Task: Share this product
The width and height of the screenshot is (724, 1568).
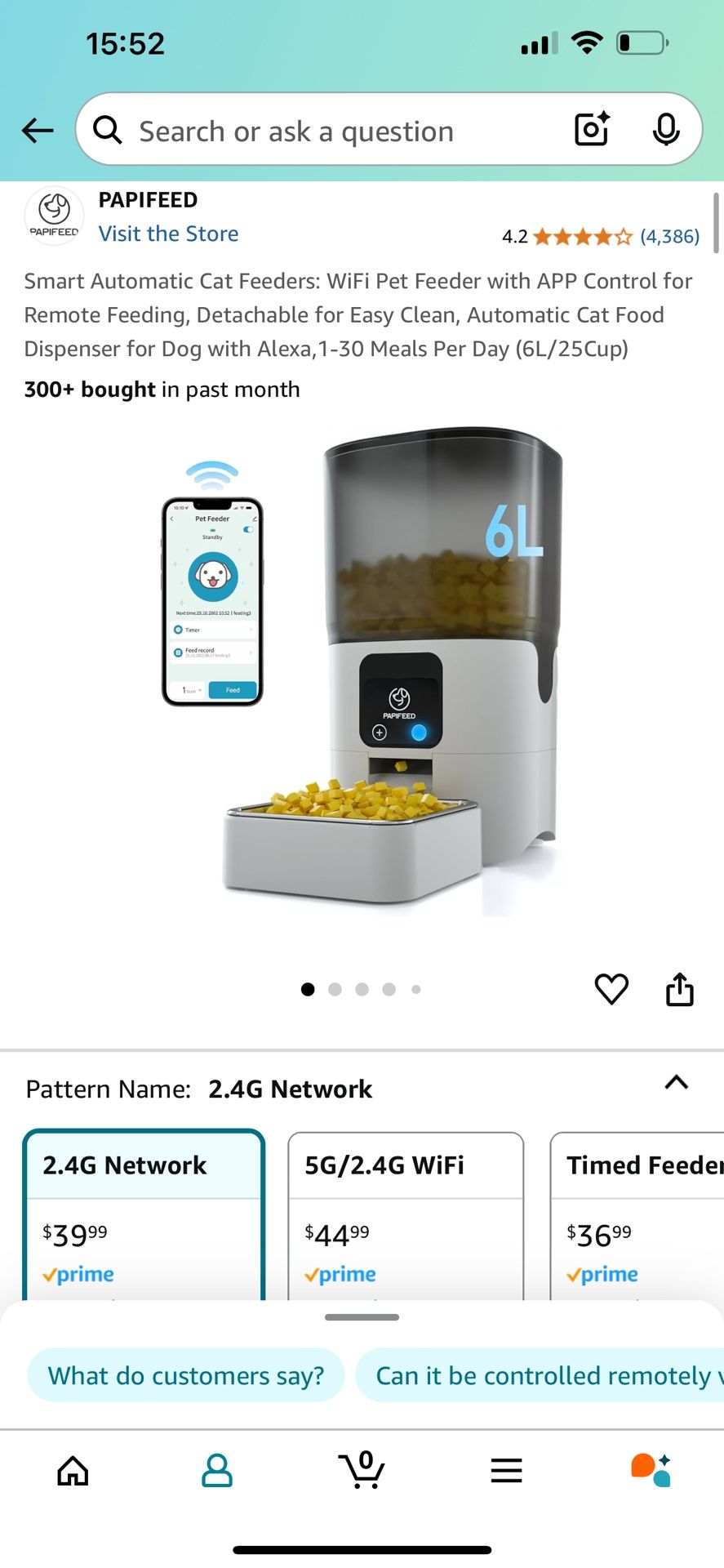Action: 679,989
